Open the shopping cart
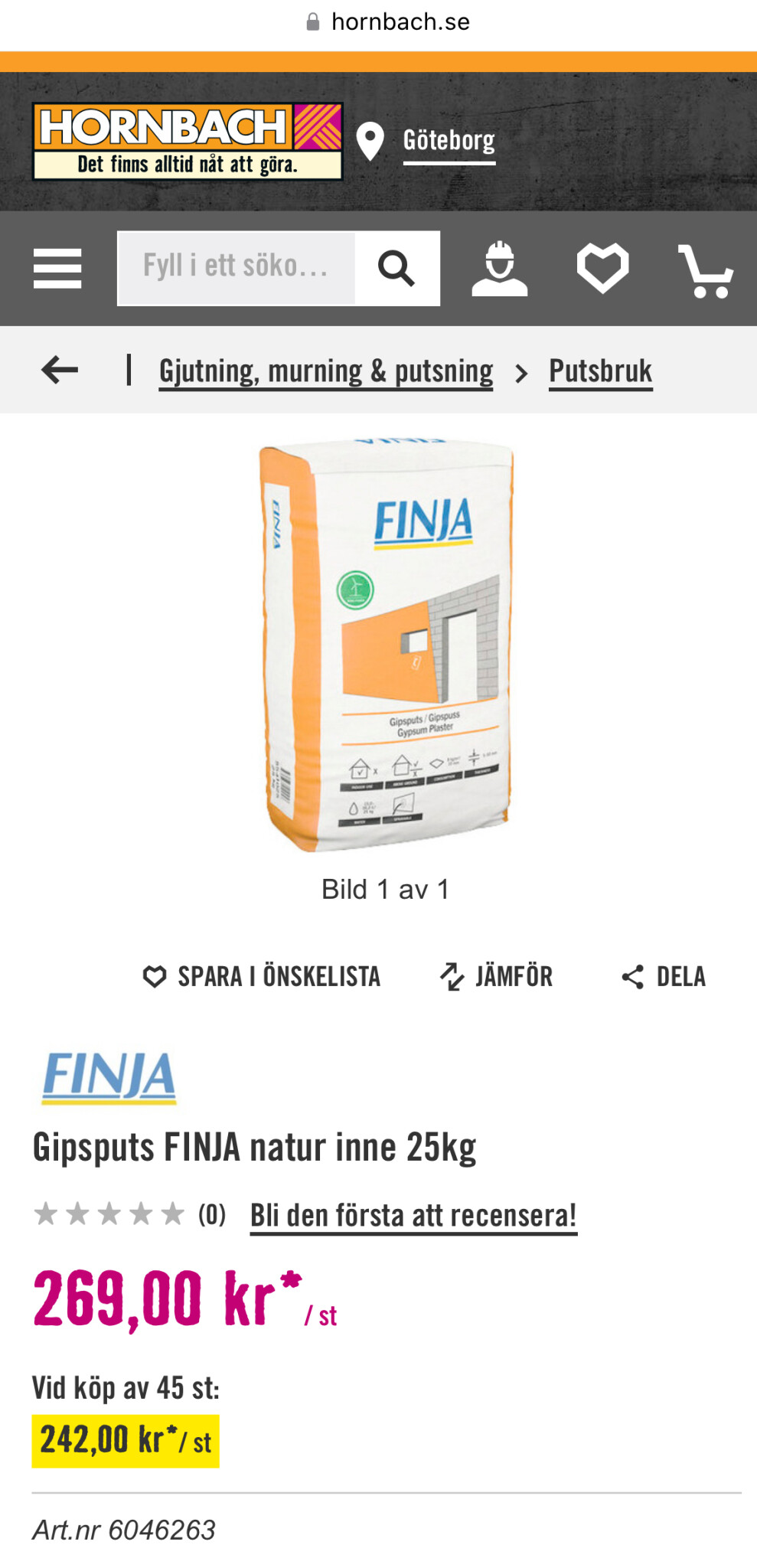 [706, 270]
